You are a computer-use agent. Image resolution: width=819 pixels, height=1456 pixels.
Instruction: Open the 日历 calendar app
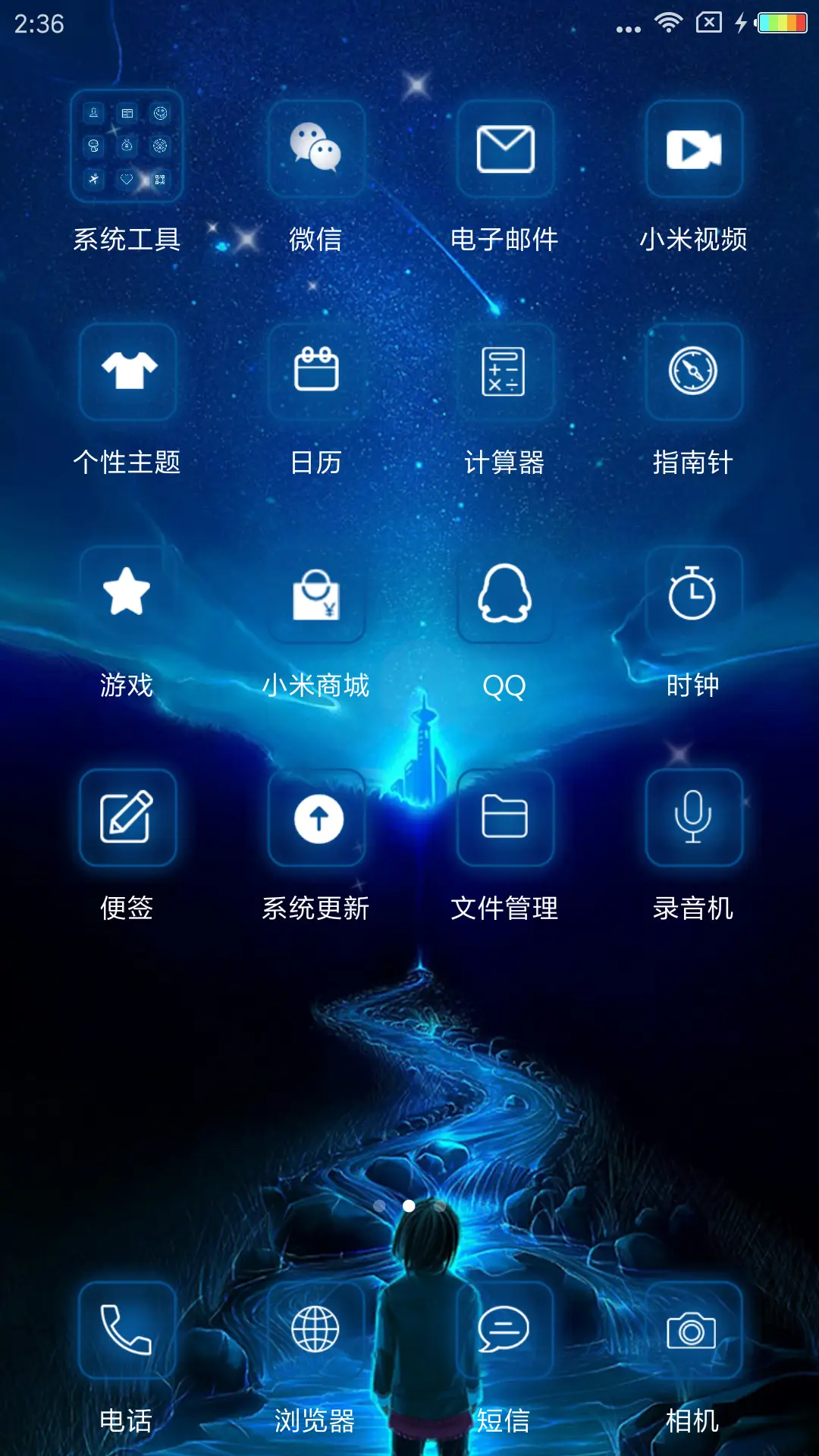316,372
